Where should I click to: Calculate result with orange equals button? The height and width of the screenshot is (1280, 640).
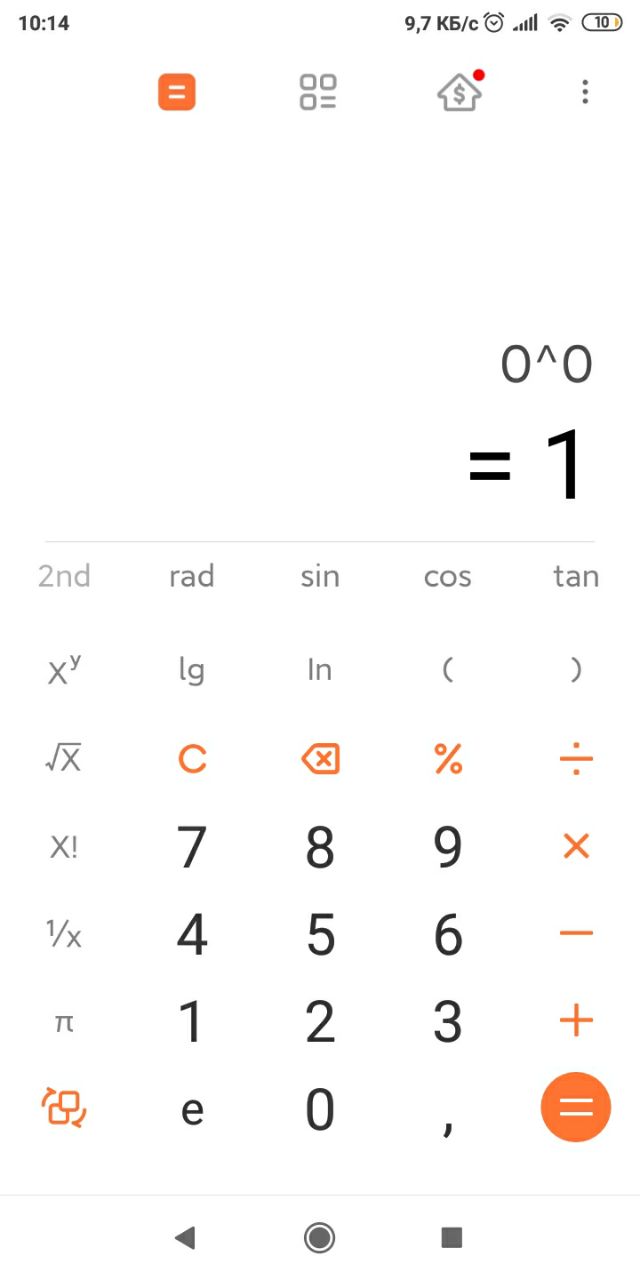pos(576,1107)
